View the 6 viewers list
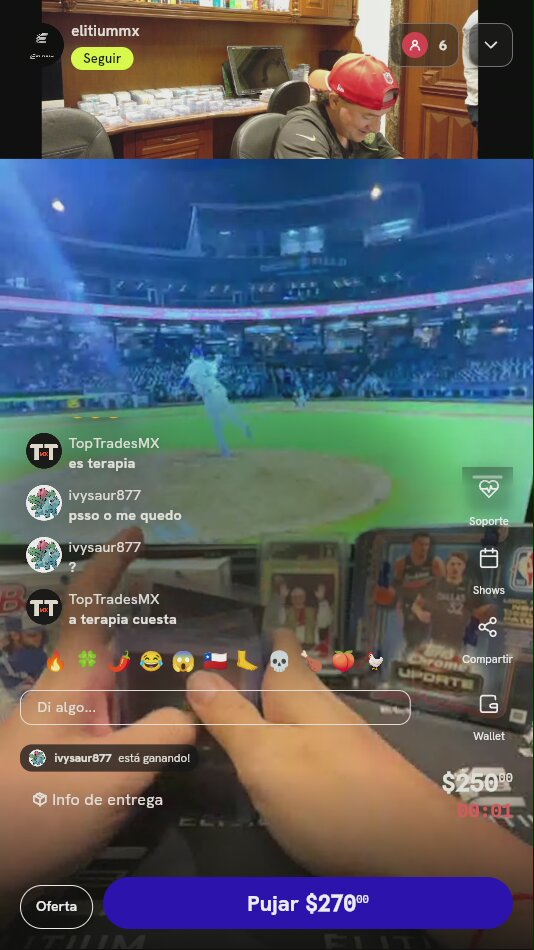 (x=425, y=45)
